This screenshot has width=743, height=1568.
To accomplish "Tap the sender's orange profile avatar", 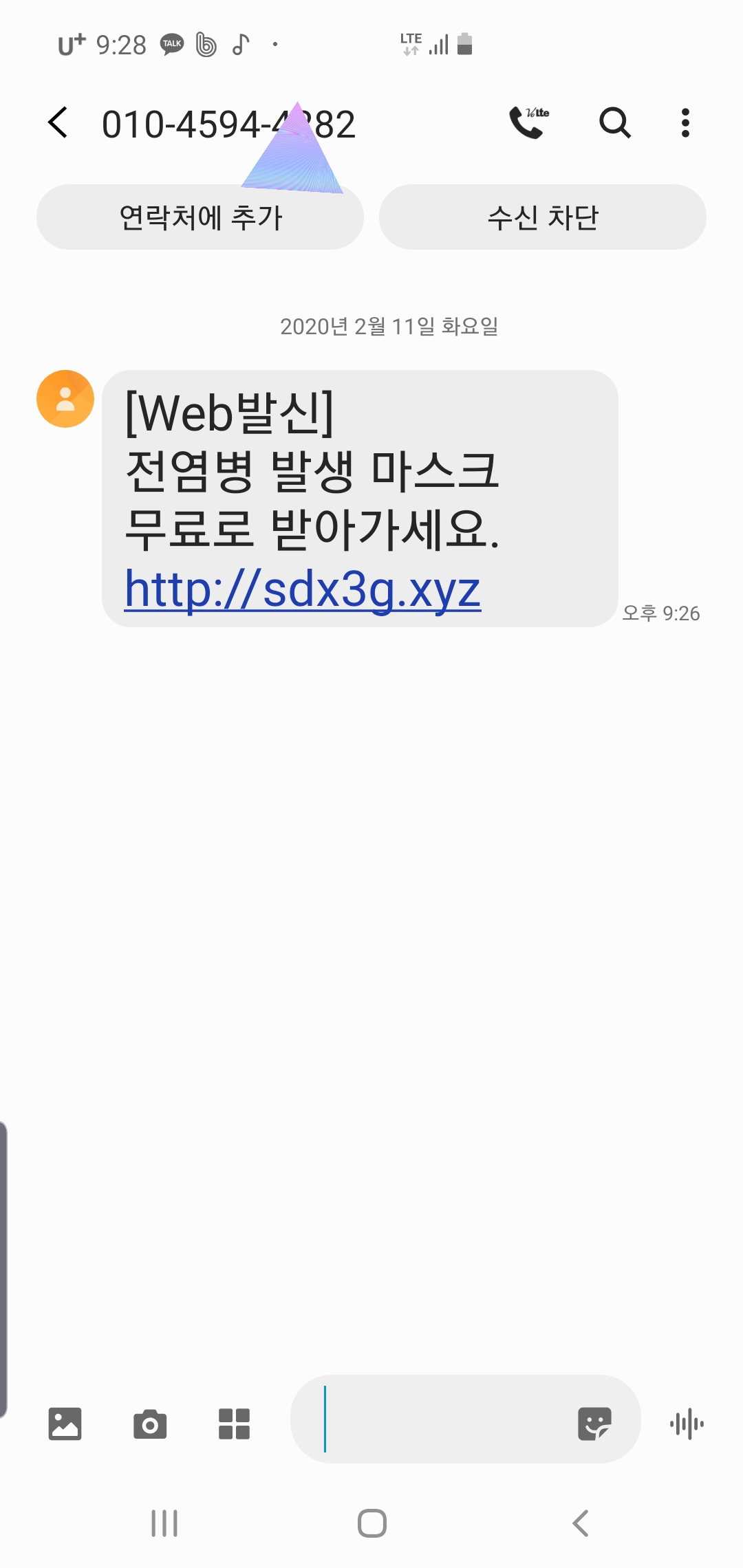I will [x=65, y=399].
